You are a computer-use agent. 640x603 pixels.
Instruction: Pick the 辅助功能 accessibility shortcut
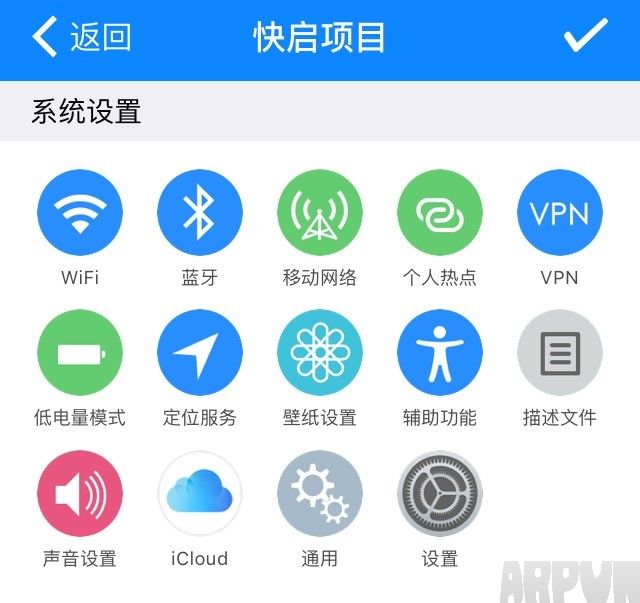pyautogui.click(x=440, y=352)
